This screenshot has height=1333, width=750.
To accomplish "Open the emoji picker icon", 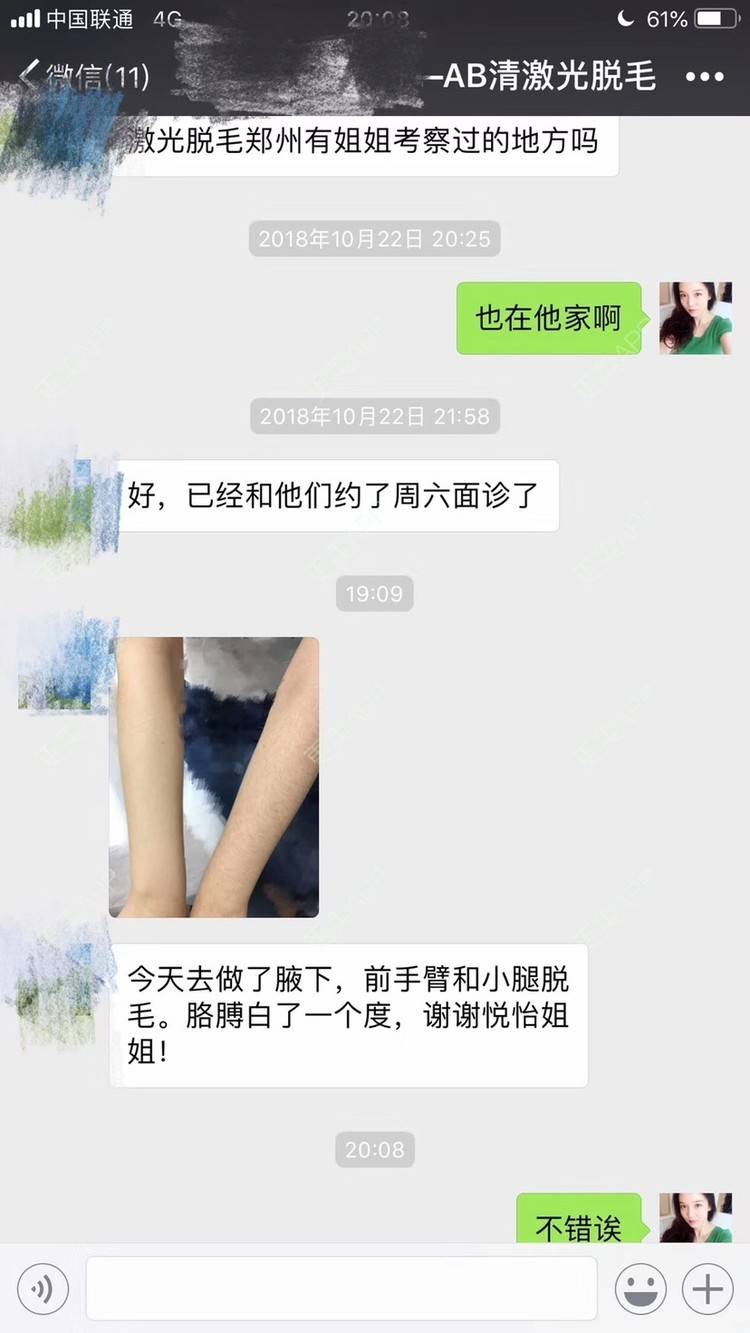I will pos(641,1289).
